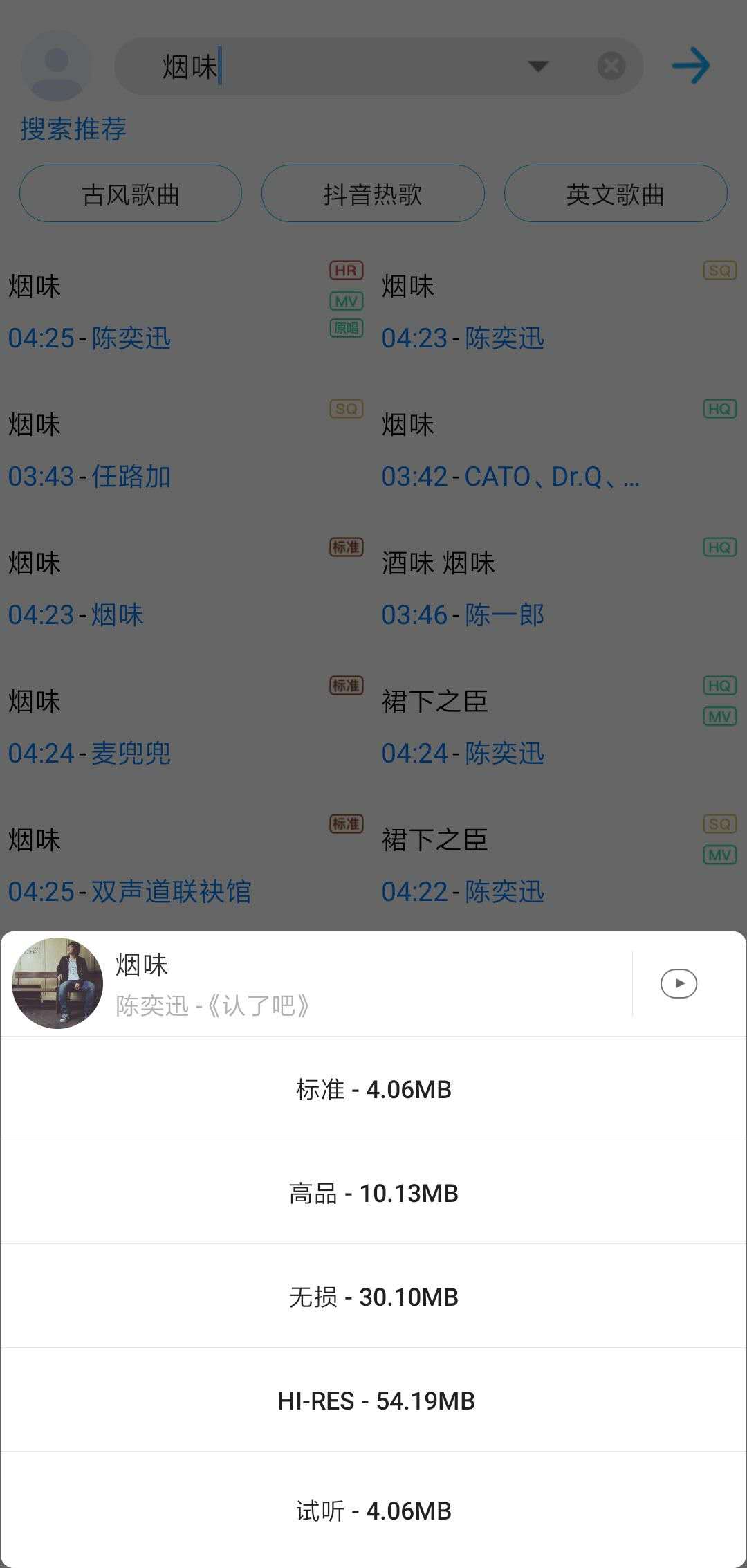The image size is (747, 1568).
Task: Open 烟味 by CATO、Dr.Q
Action: (x=559, y=450)
